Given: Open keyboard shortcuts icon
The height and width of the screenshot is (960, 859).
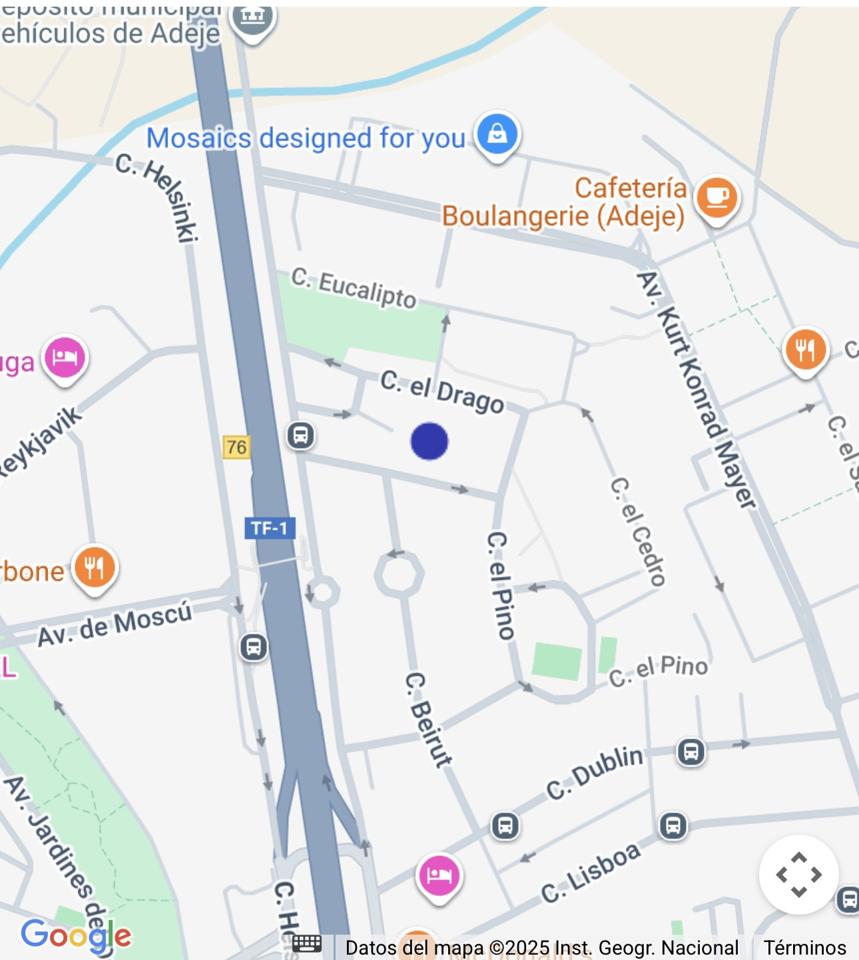Looking at the screenshot, I should [306, 944].
